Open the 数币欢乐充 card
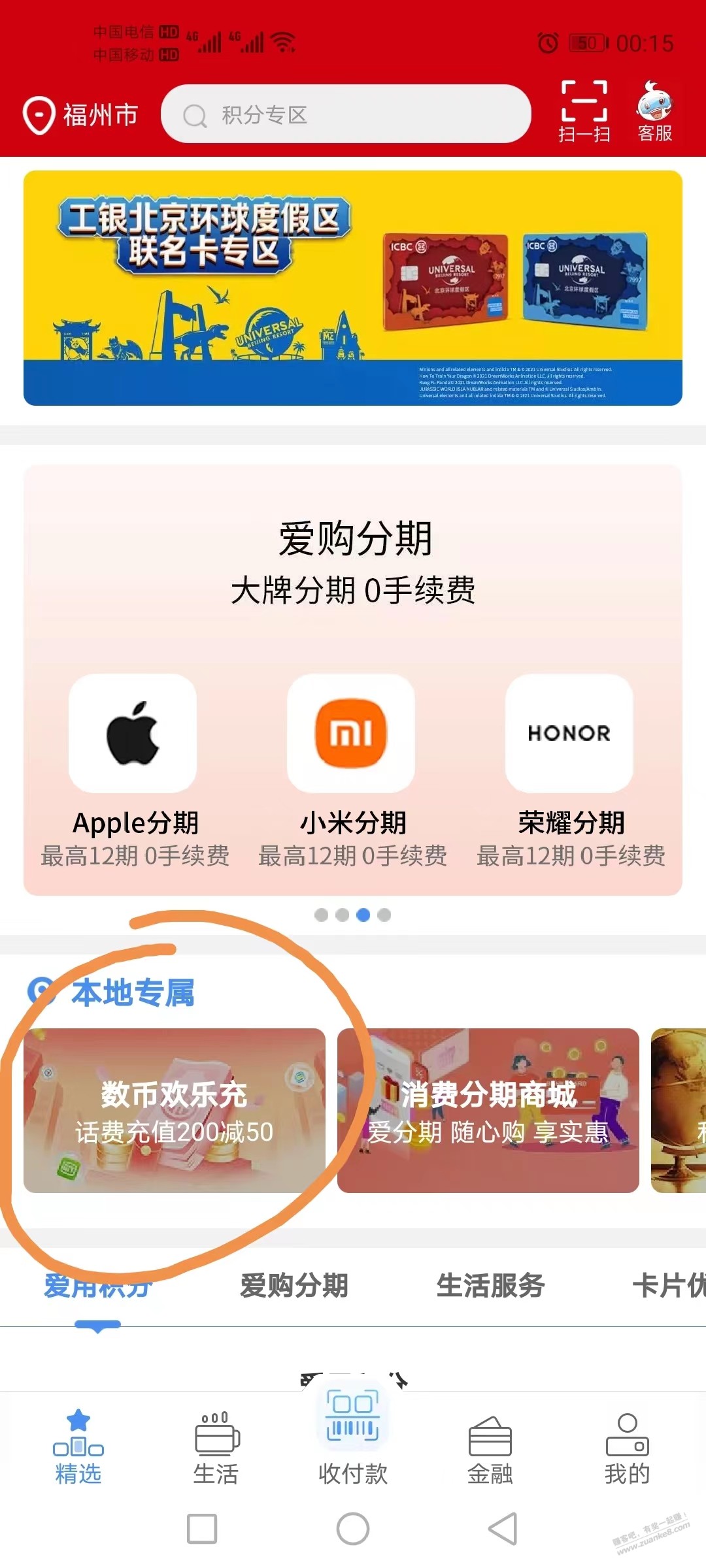706x1568 pixels. click(x=175, y=1111)
